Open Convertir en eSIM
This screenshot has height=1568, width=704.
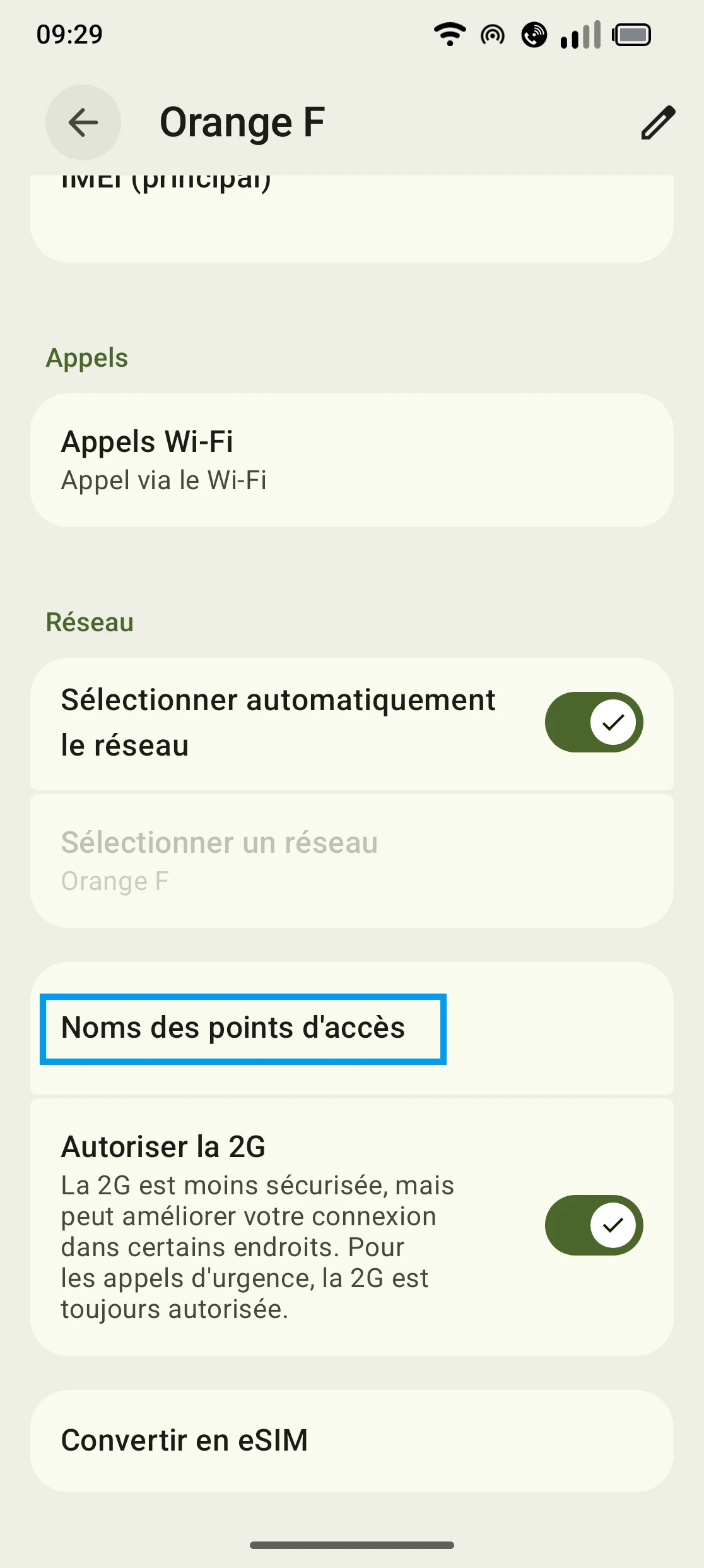coord(351,1440)
